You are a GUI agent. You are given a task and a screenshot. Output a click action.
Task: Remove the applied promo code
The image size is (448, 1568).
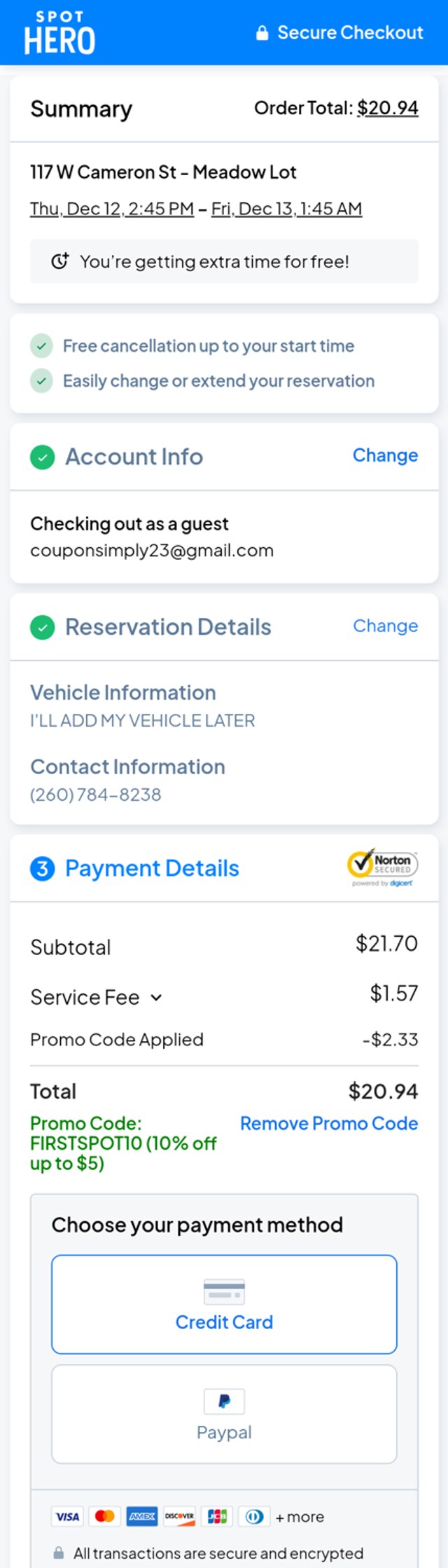[329, 1123]
